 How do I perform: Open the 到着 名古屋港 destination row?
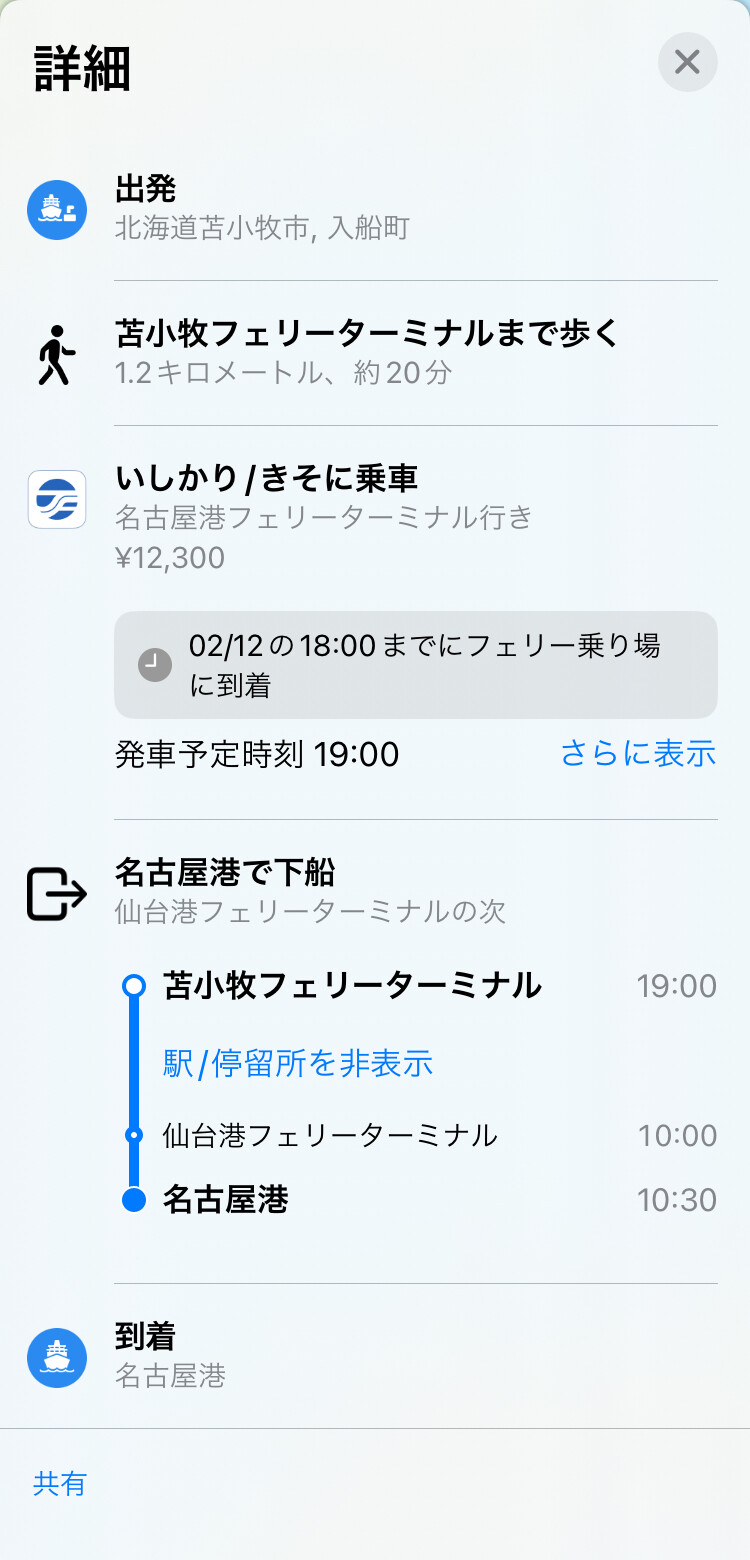[x=375, y=1356]
